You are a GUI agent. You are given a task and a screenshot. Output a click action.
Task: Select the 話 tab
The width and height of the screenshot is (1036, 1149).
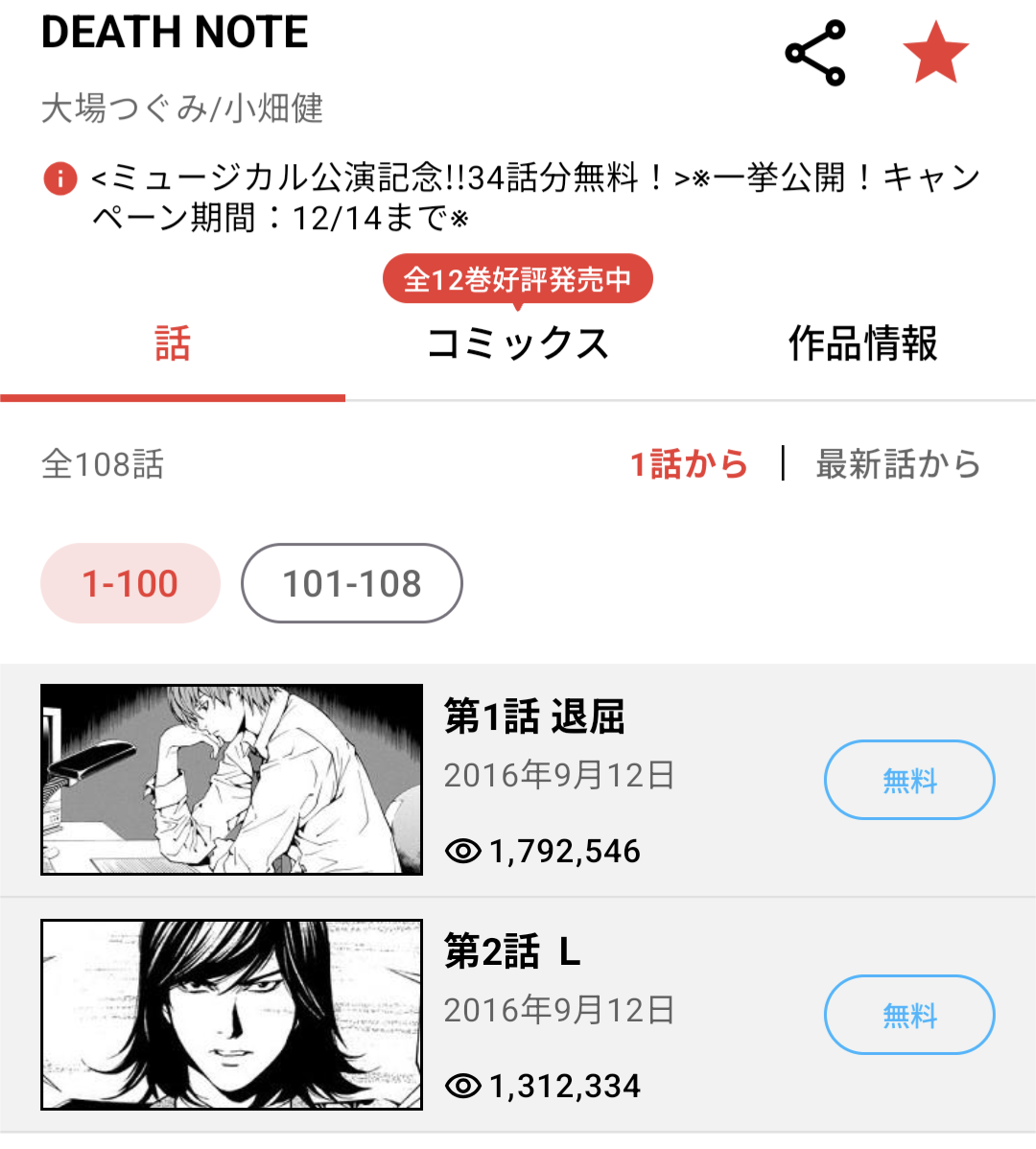[173, 343]
